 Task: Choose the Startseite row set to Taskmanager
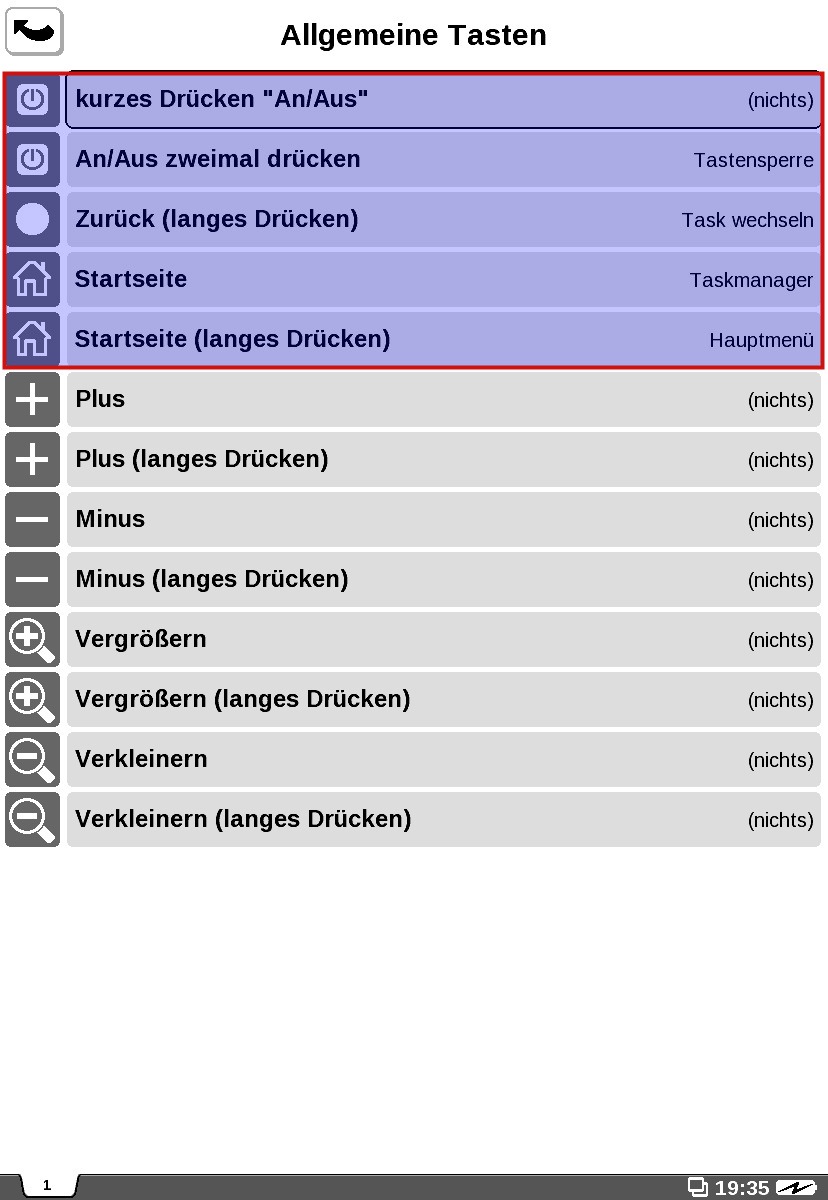tap(443, 280)
